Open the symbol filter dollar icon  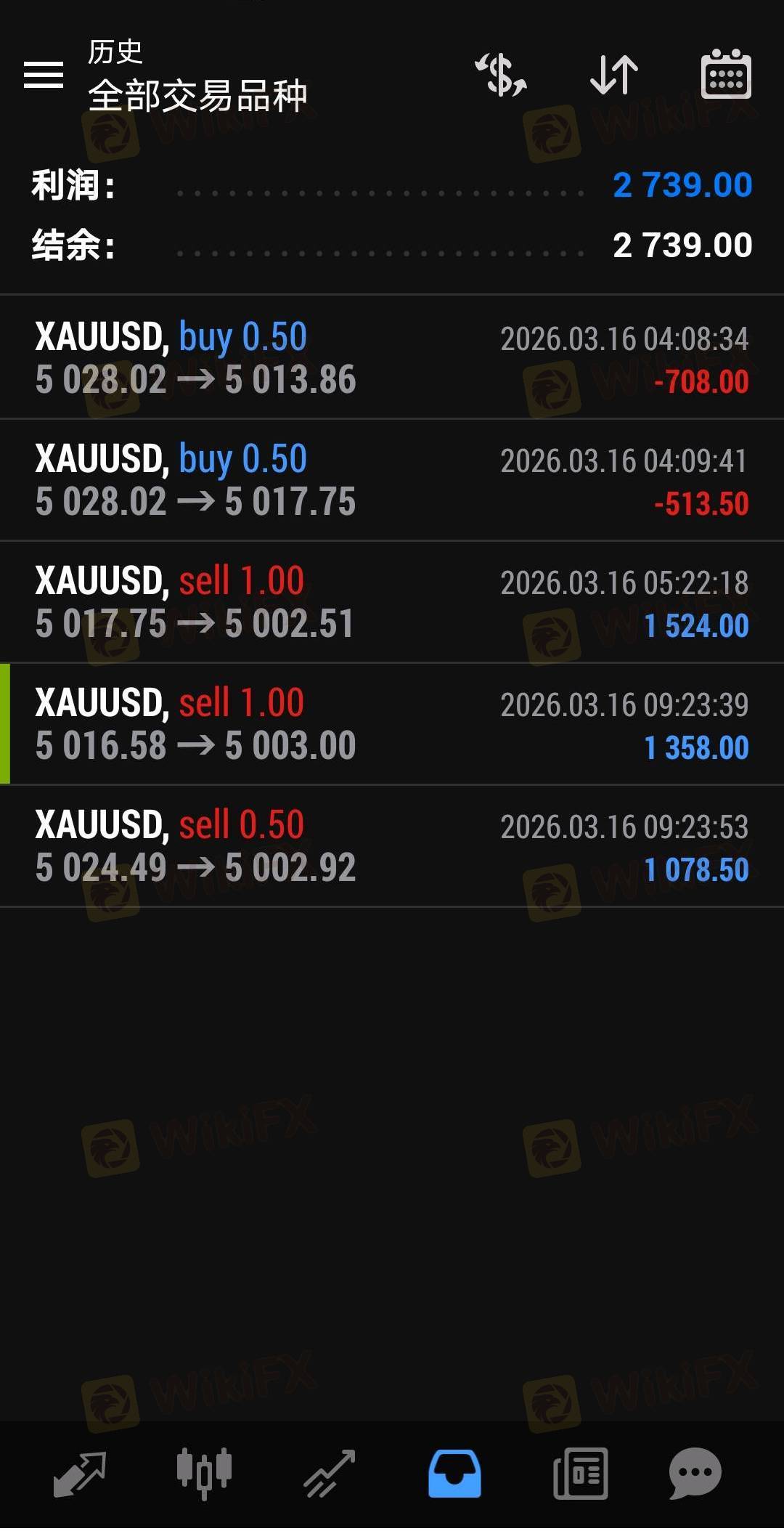501,75
